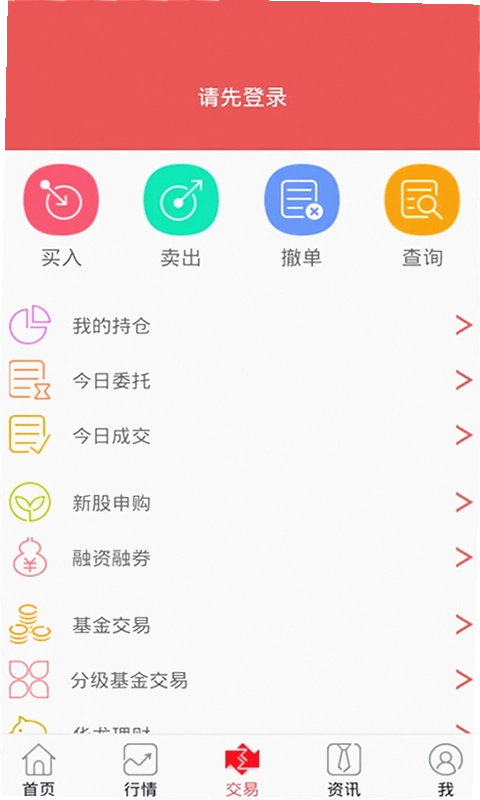The height and width of the screenshot is (800, 480).
Task: View 今日委托 orders
Action: coord(240,380)
